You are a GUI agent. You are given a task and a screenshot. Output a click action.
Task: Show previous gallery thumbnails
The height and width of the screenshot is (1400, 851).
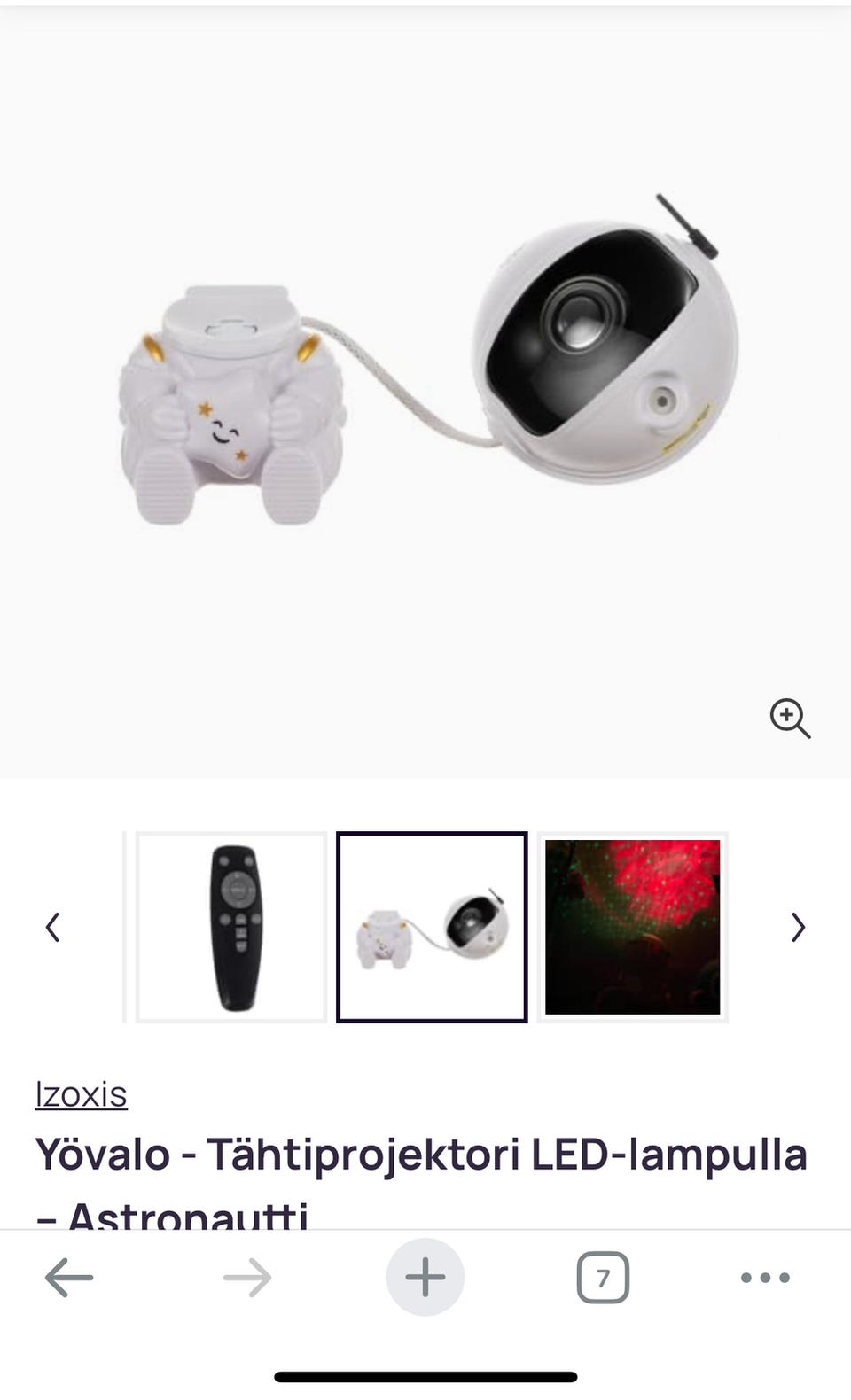coord(53,928)
